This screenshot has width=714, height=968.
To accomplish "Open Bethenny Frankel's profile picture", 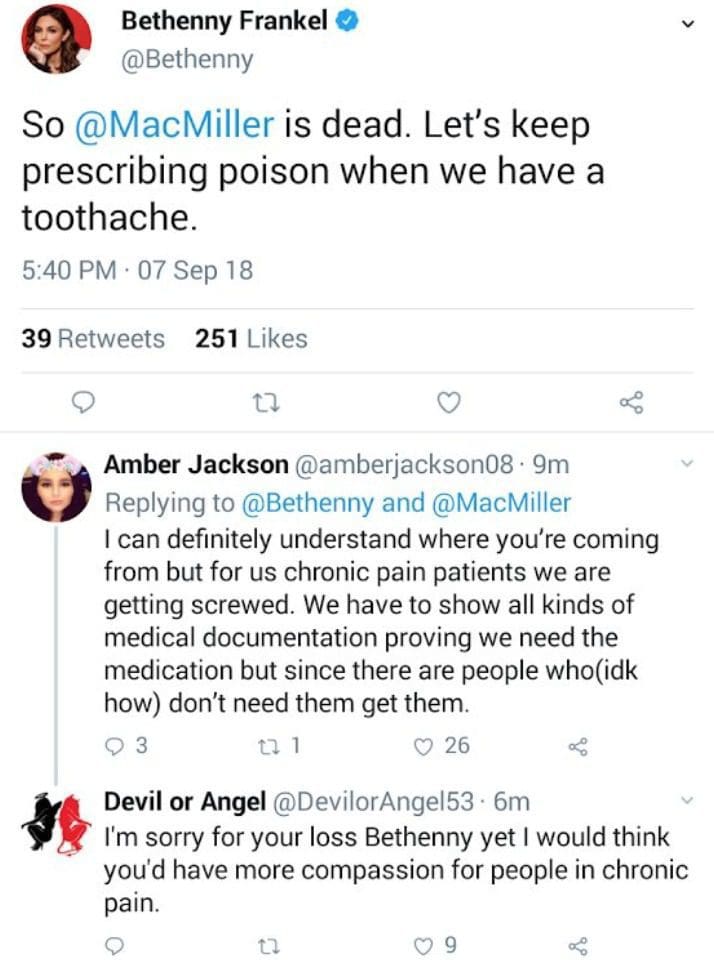I will coord(57,38).
